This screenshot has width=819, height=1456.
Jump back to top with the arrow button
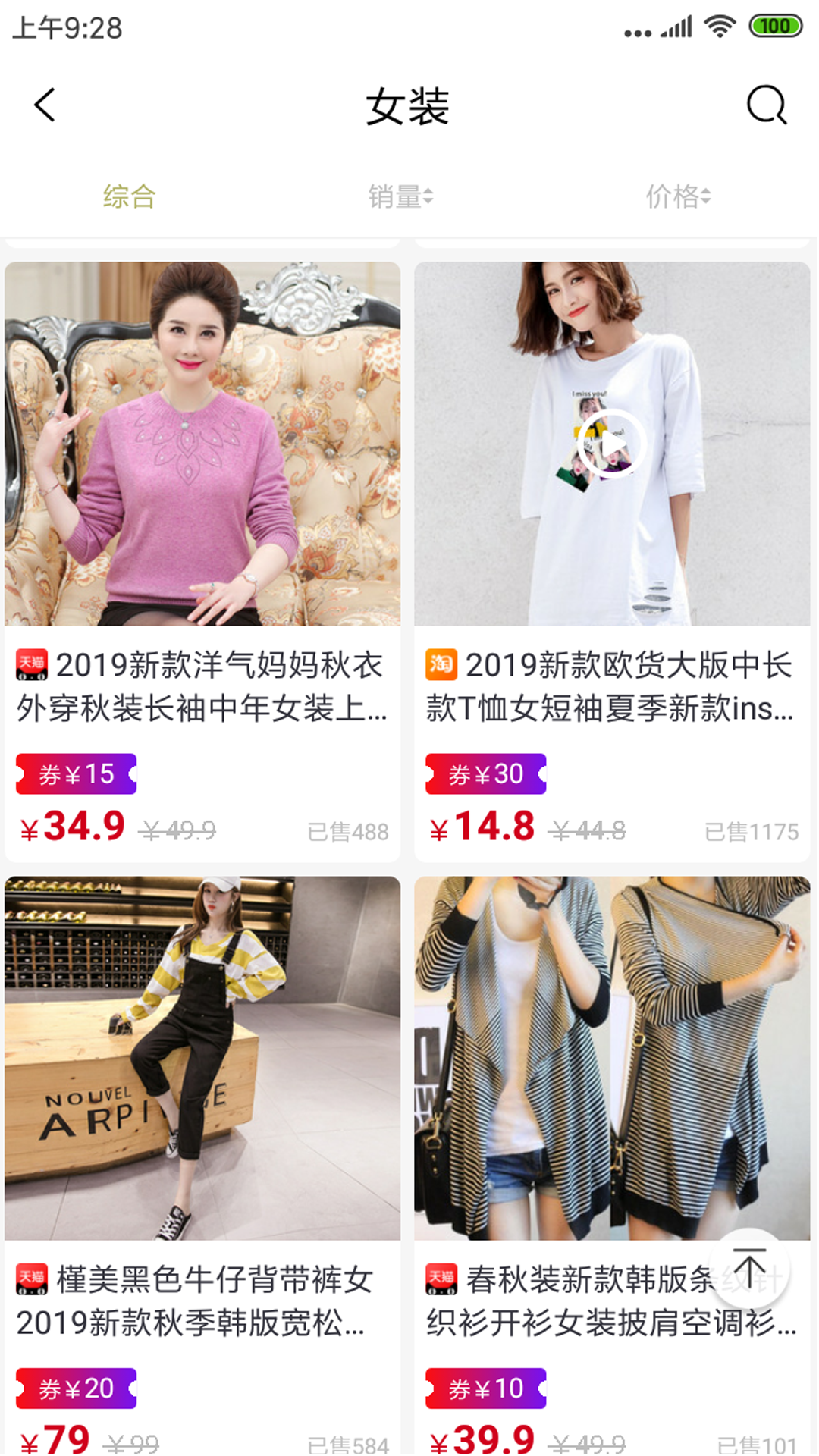tap(750, 1269)
